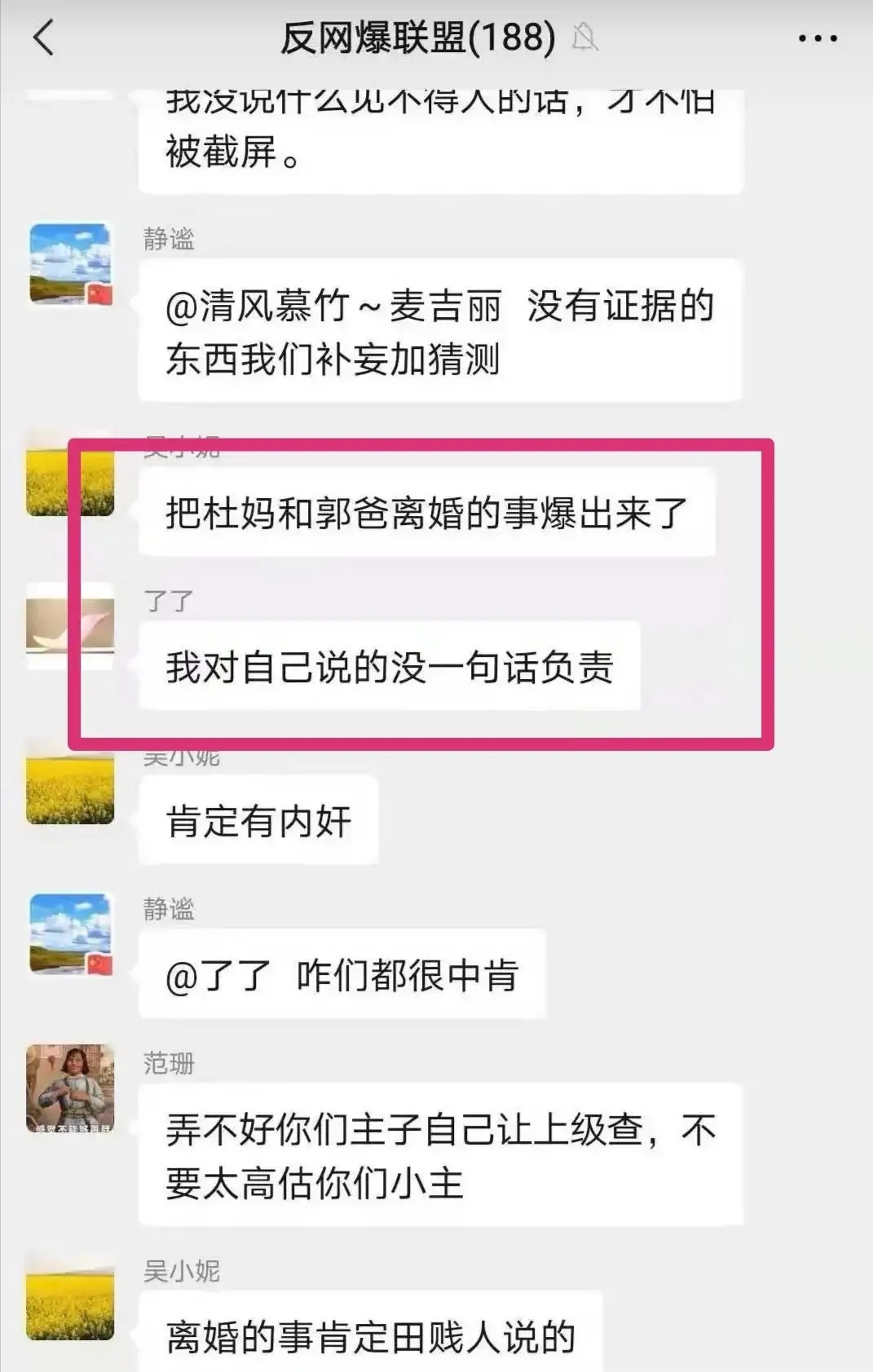Tap the @了了 mention in 静谧's message
This screenshot has height=1372, width=873.
click(x=218, y=976)
